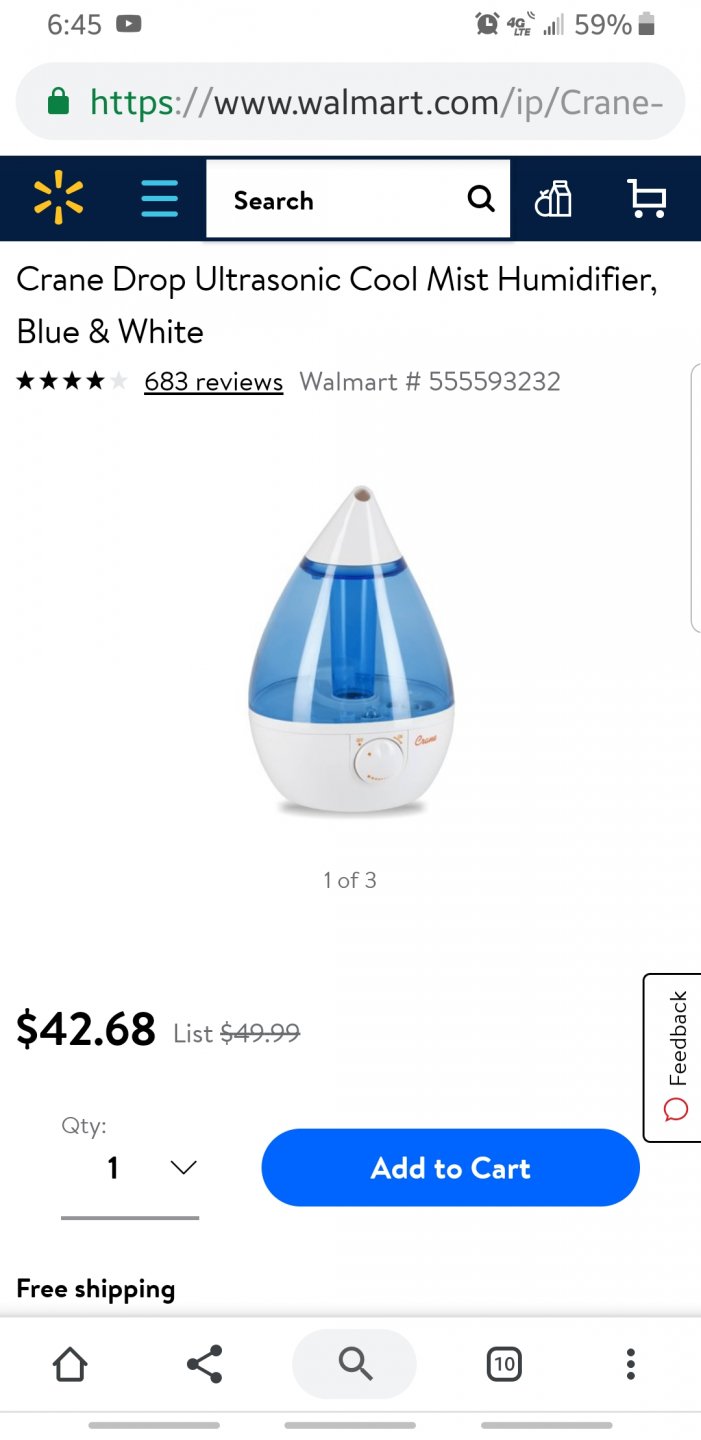The image size is (701, 1440).
Task: Share this page from the browser toolbar
Action: point(205,1364)
